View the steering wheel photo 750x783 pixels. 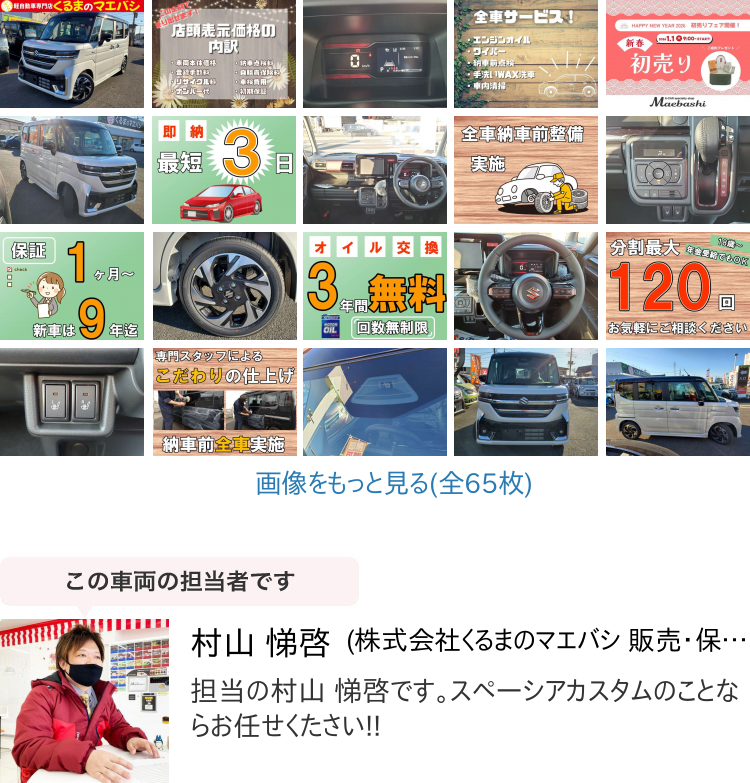(526, 286)
